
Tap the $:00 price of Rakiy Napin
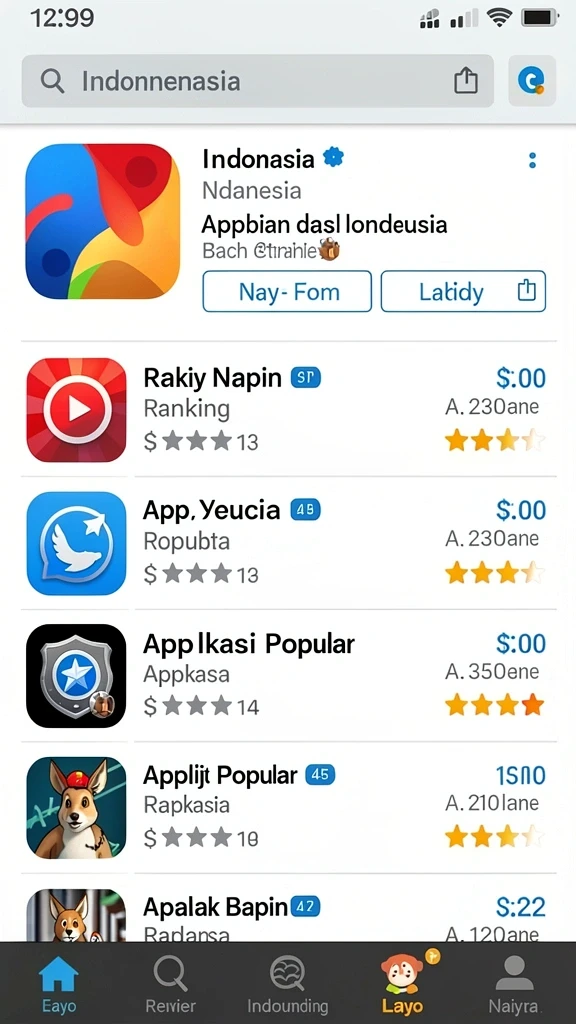point(520,378)
